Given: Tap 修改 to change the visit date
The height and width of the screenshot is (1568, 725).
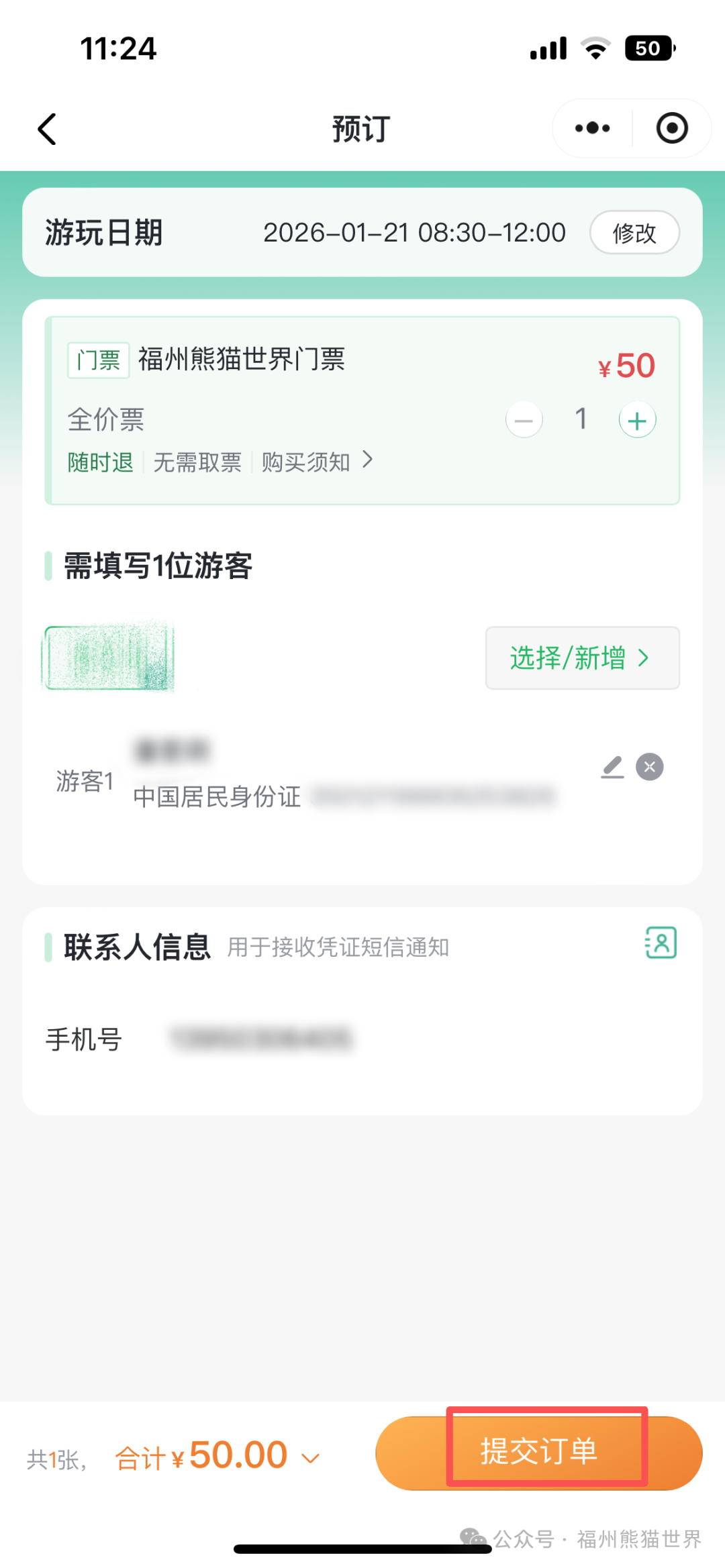Looking at the screenshot, I should [x=634, y=233].
